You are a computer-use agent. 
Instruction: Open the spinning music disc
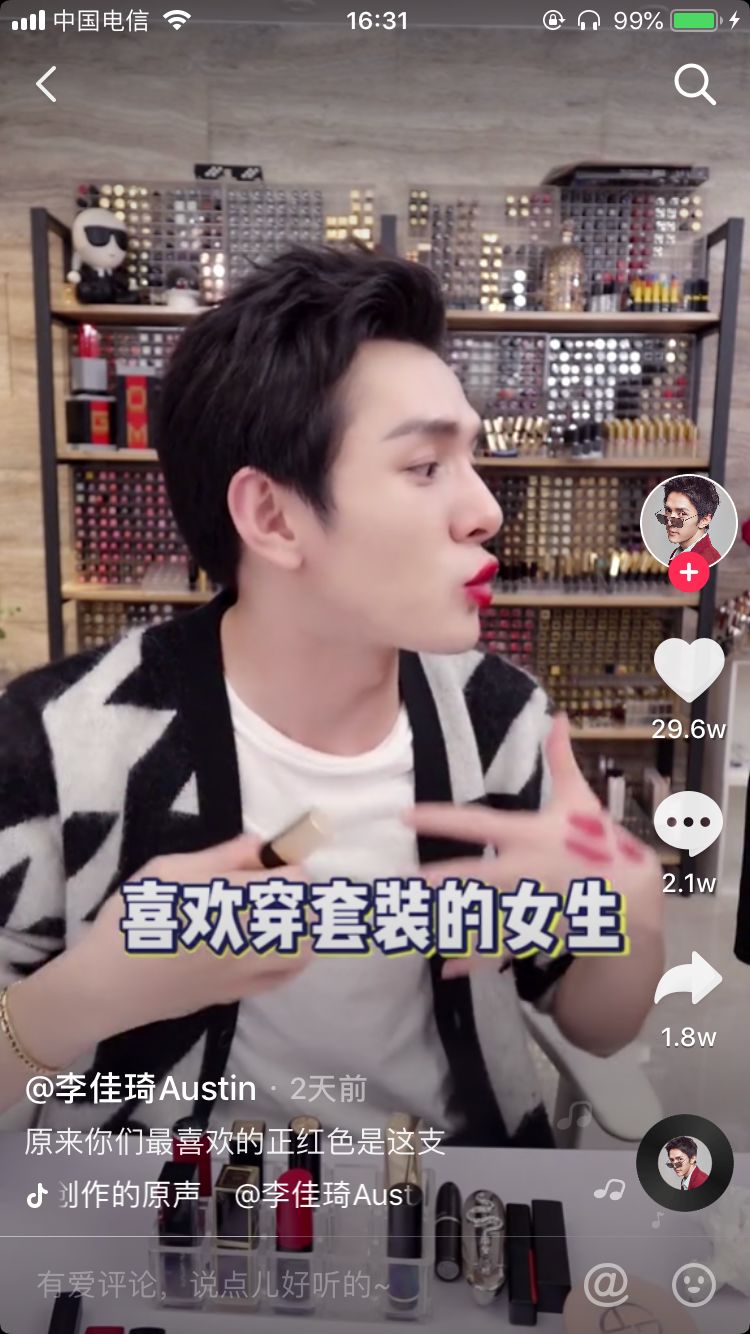pyautogui.click(x=685, y=1162)
